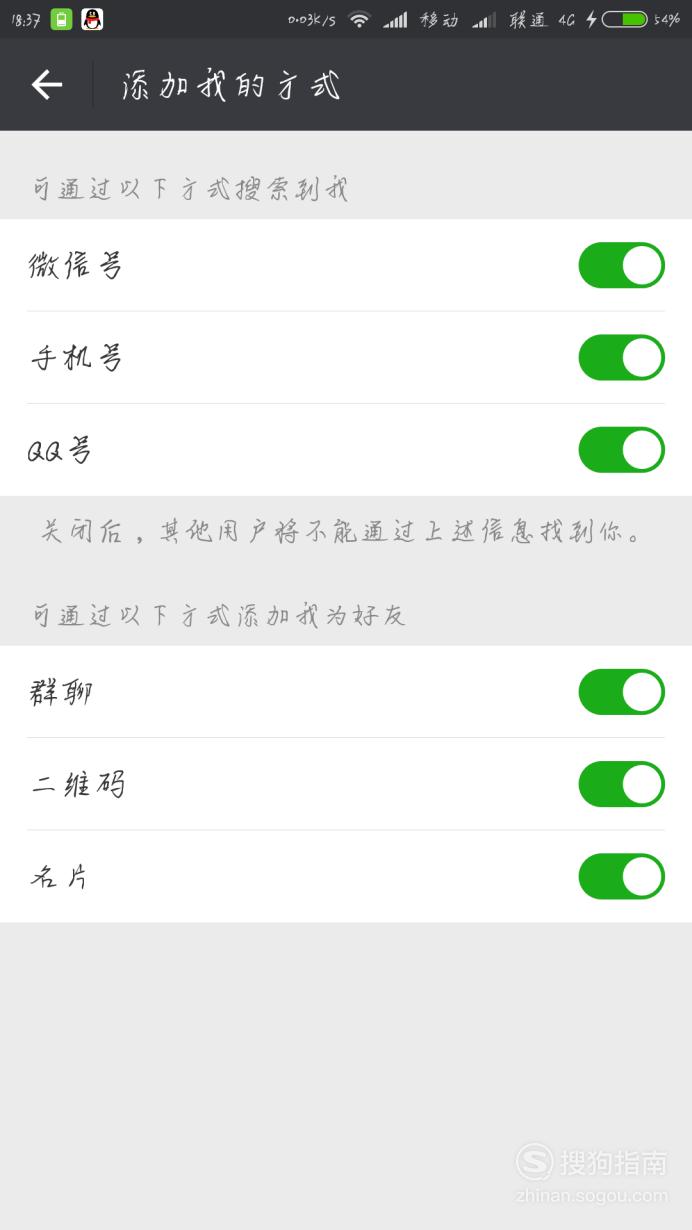Go back from 添加我的方式 screen

point(47,85)
